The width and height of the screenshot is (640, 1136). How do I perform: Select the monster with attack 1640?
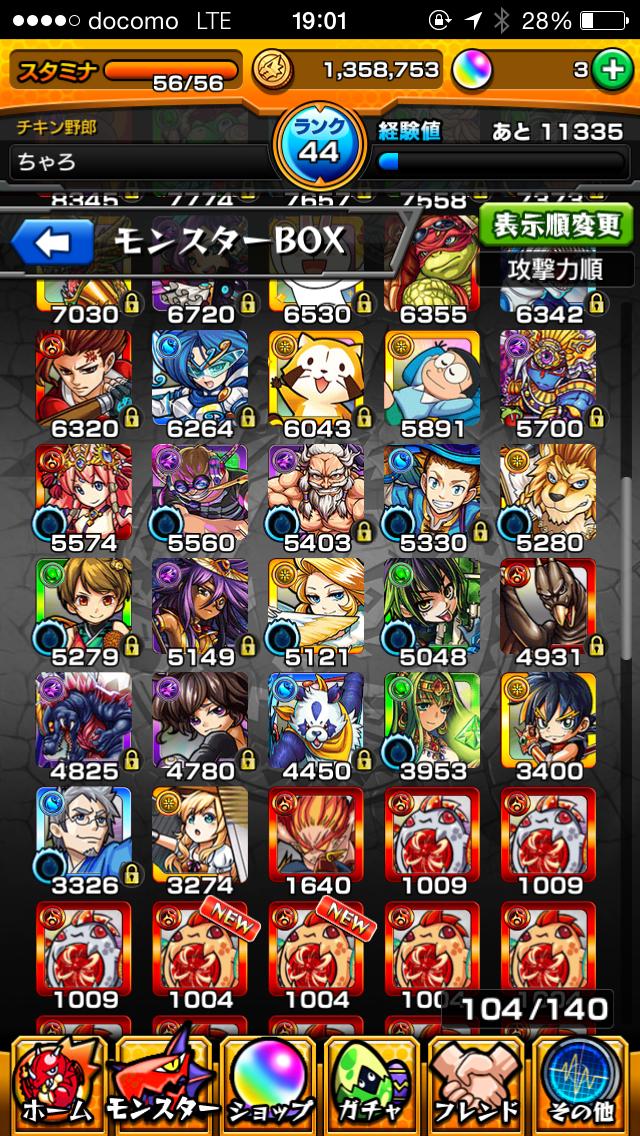pyautogui.click(x=315, y=836)
